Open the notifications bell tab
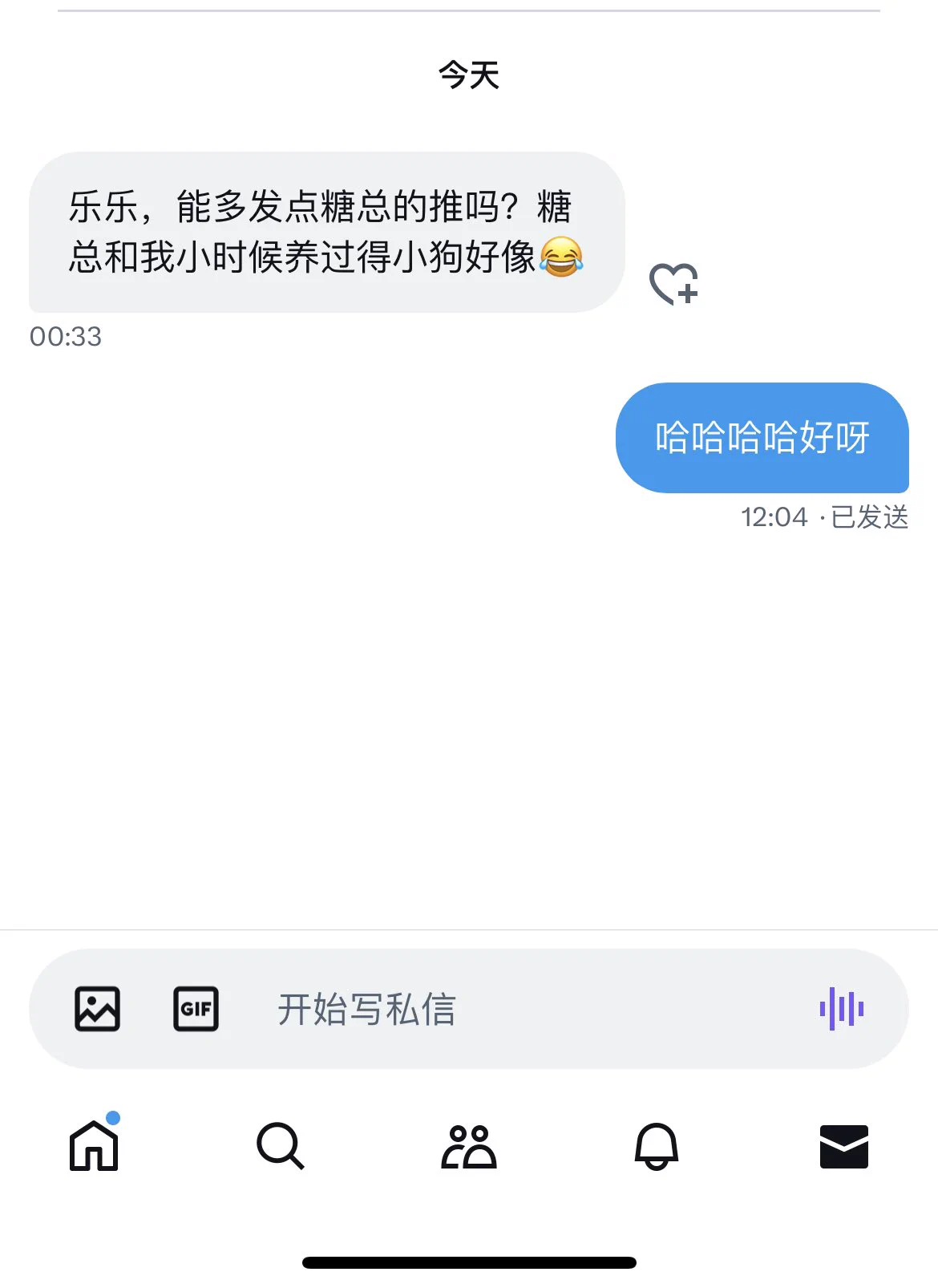The image size is (938, 1288). pyautogui.click(x=657, y=1146)
